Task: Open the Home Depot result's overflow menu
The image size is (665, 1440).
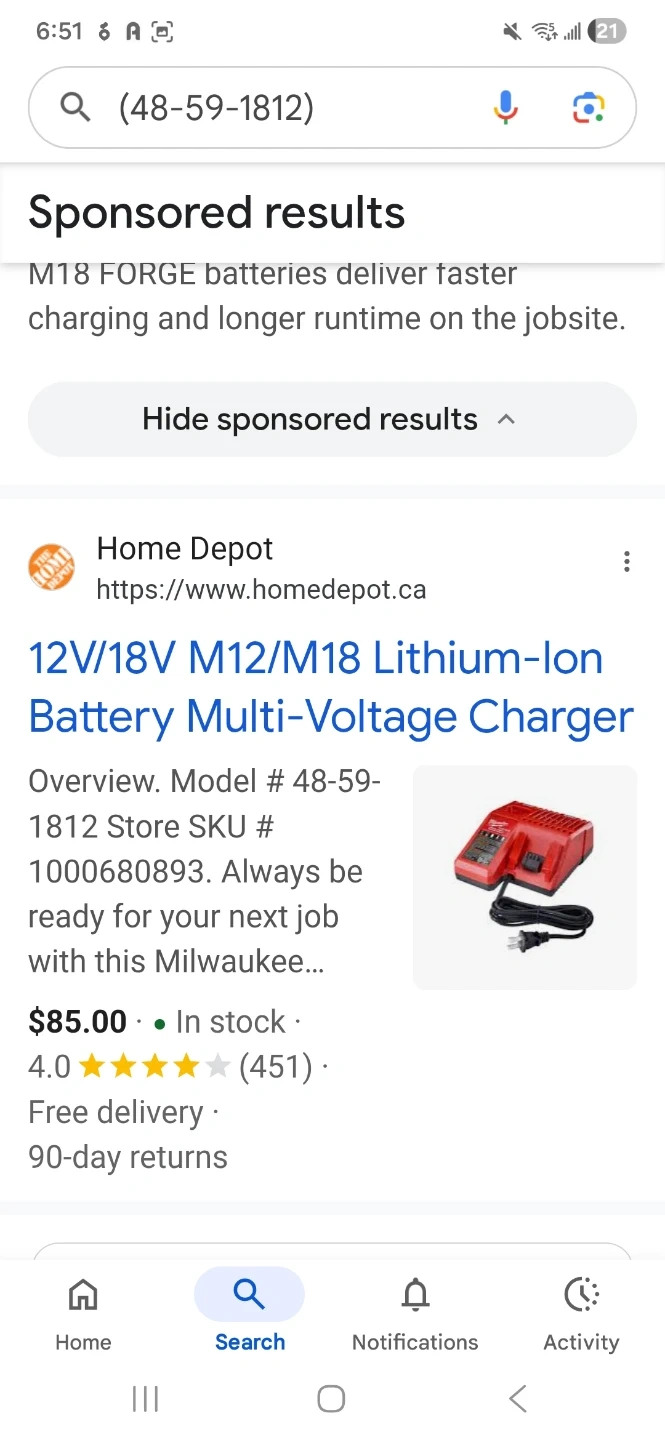Action: (x=627, y=562)
